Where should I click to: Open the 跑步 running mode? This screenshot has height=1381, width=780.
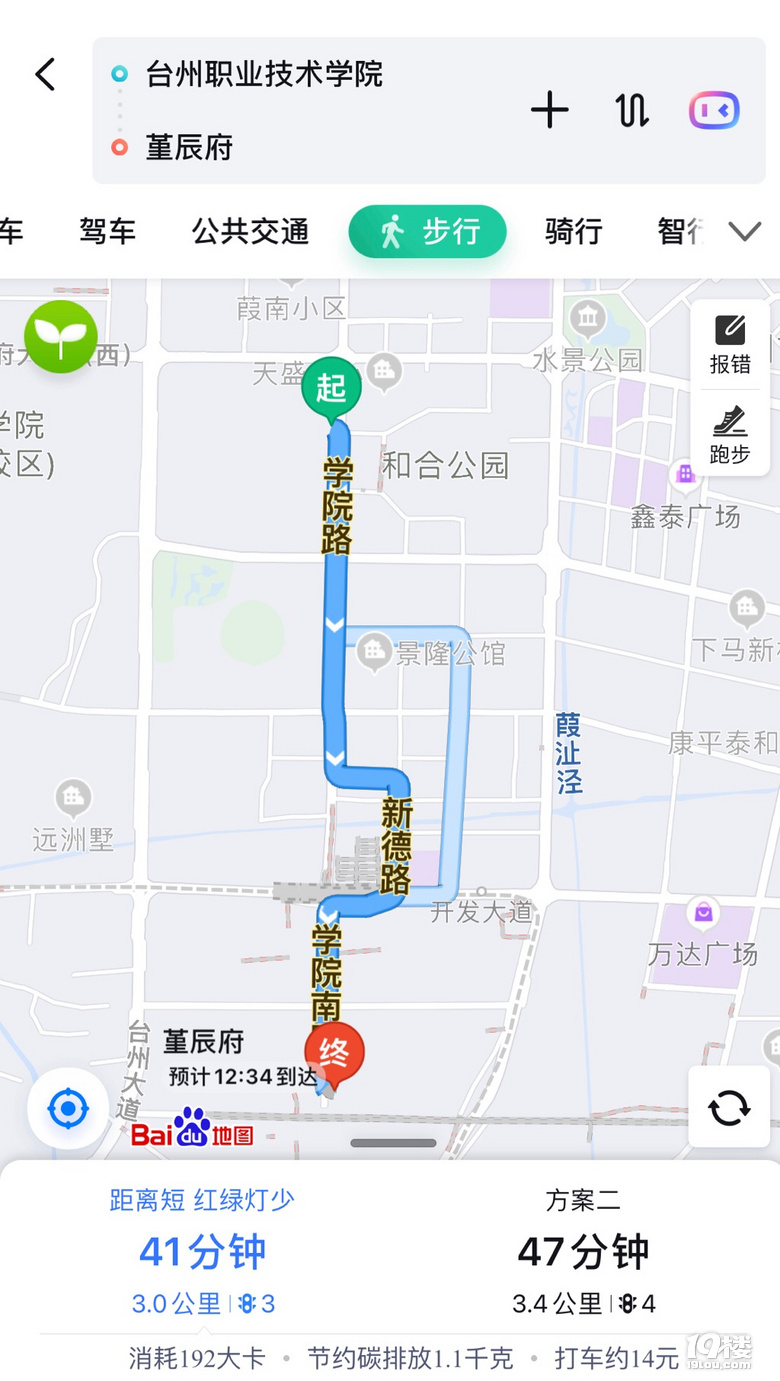click(x=730, y=434)
